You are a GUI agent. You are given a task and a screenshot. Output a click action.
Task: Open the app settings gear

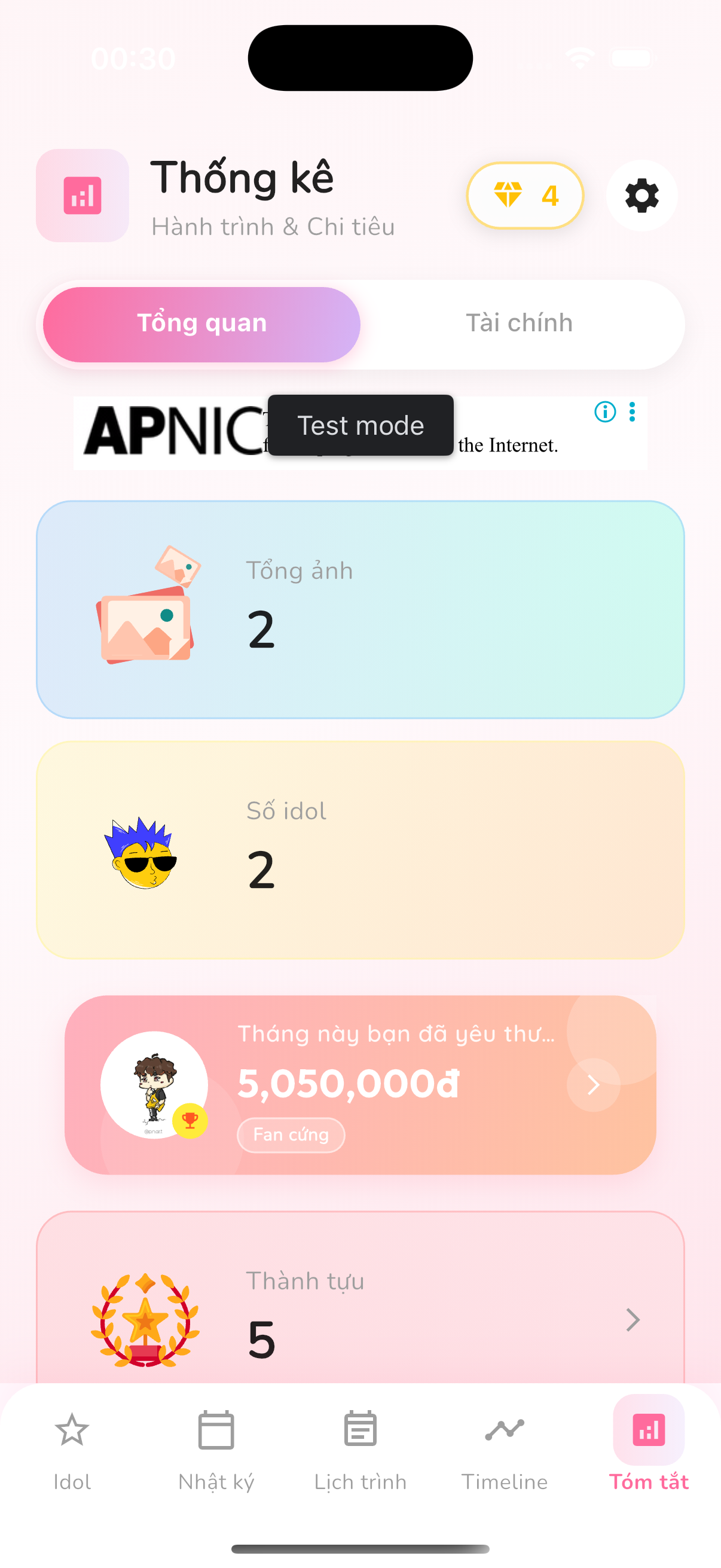[641, 196]
